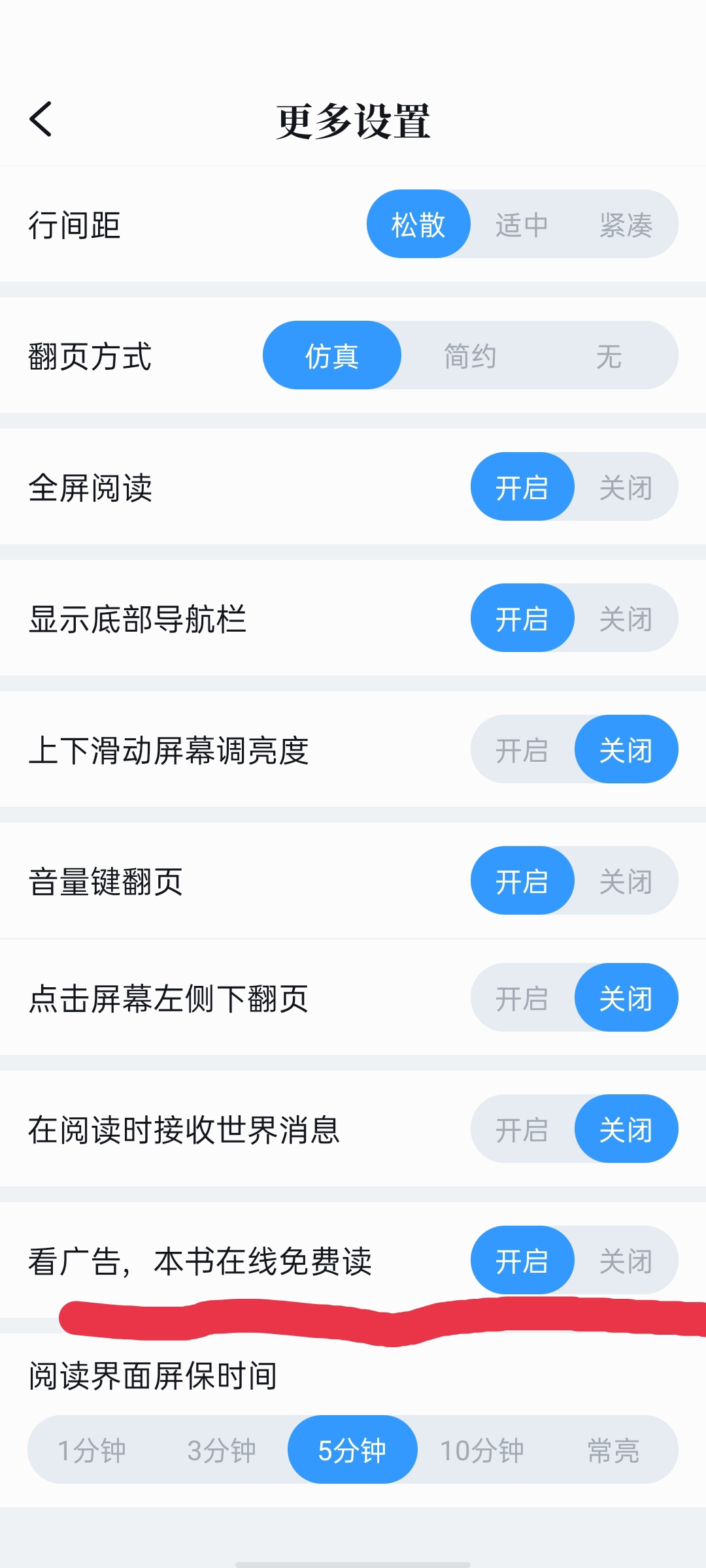The height and width of the screenshot is (1568, 706).
Task: Turn off 全屏阅读 with 关闭
Action: (x=626, y=487)
